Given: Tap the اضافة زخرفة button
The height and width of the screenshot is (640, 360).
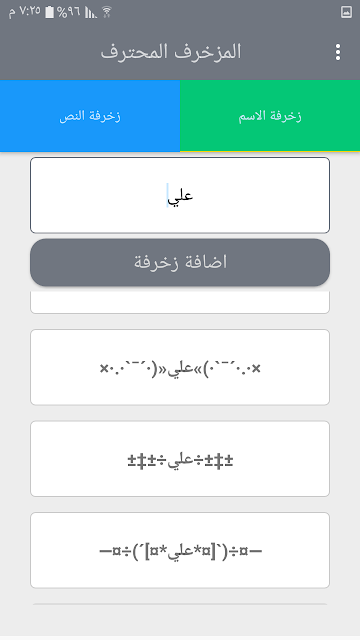Looking at the screenshot, I should [180, 262].
